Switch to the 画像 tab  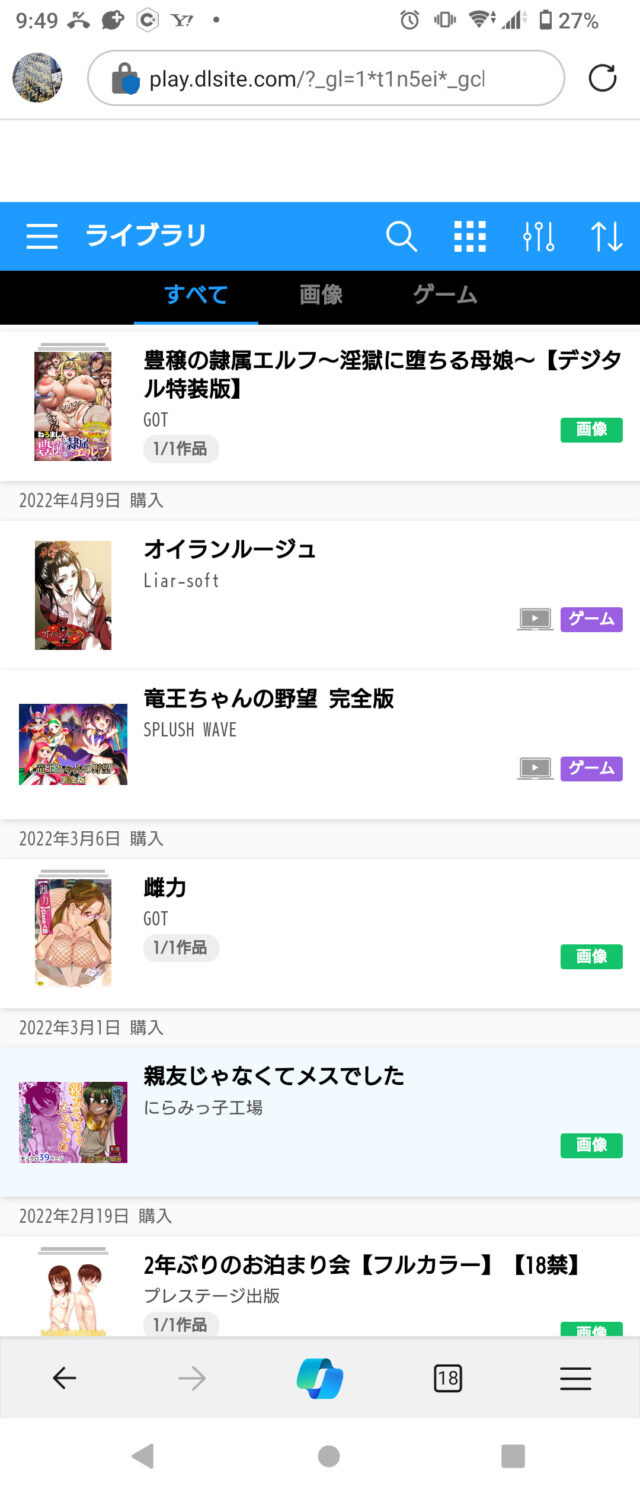point(321,295)
